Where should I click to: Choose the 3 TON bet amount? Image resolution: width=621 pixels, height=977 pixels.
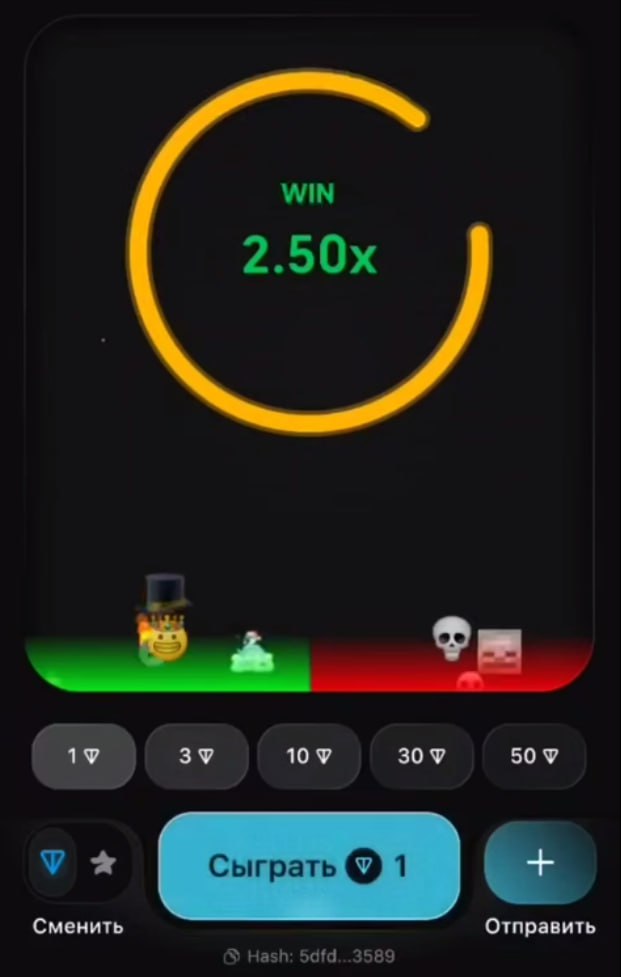[x=196, y=757]
